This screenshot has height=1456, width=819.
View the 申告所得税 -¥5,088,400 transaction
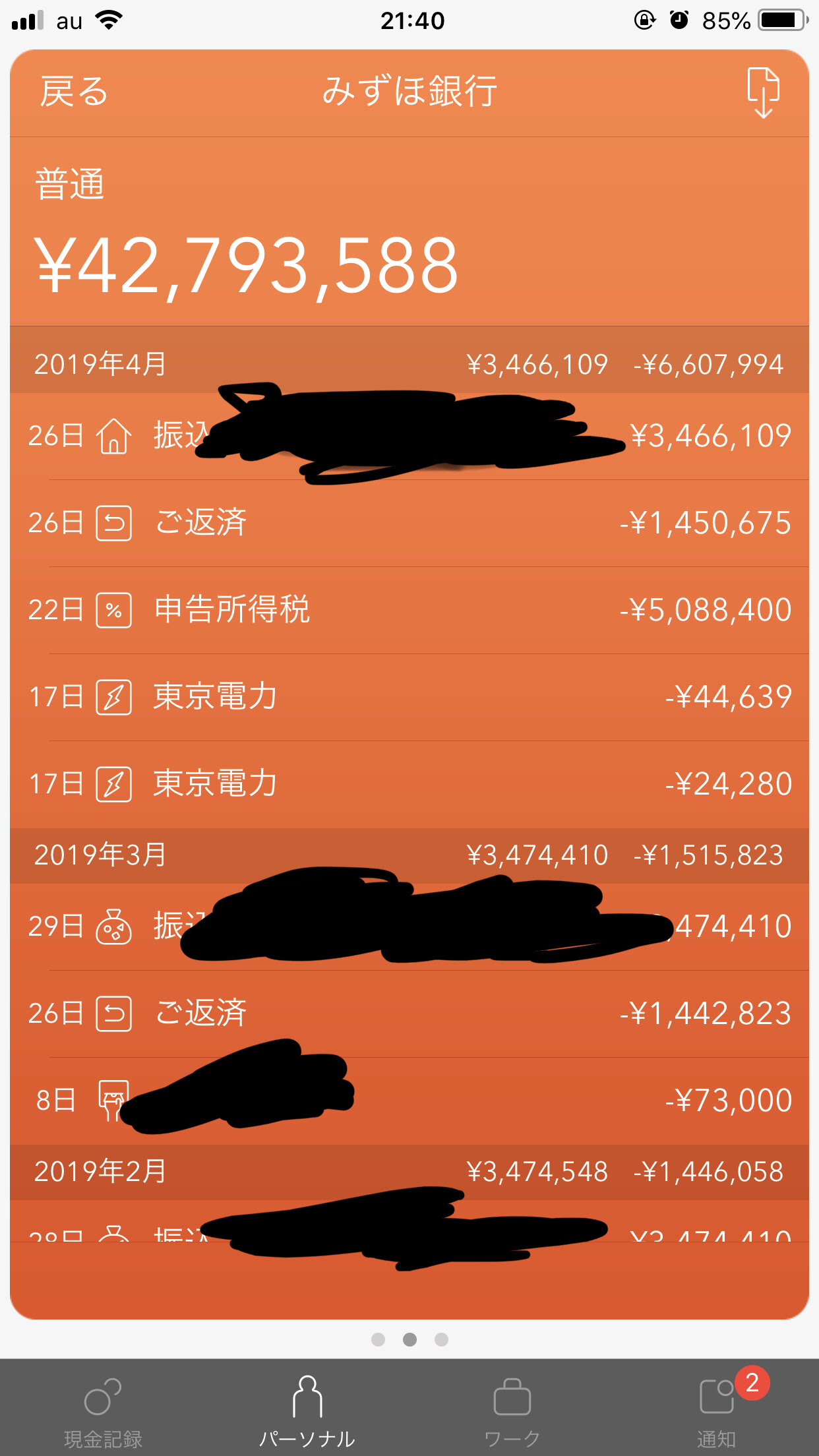coord(409,610)
